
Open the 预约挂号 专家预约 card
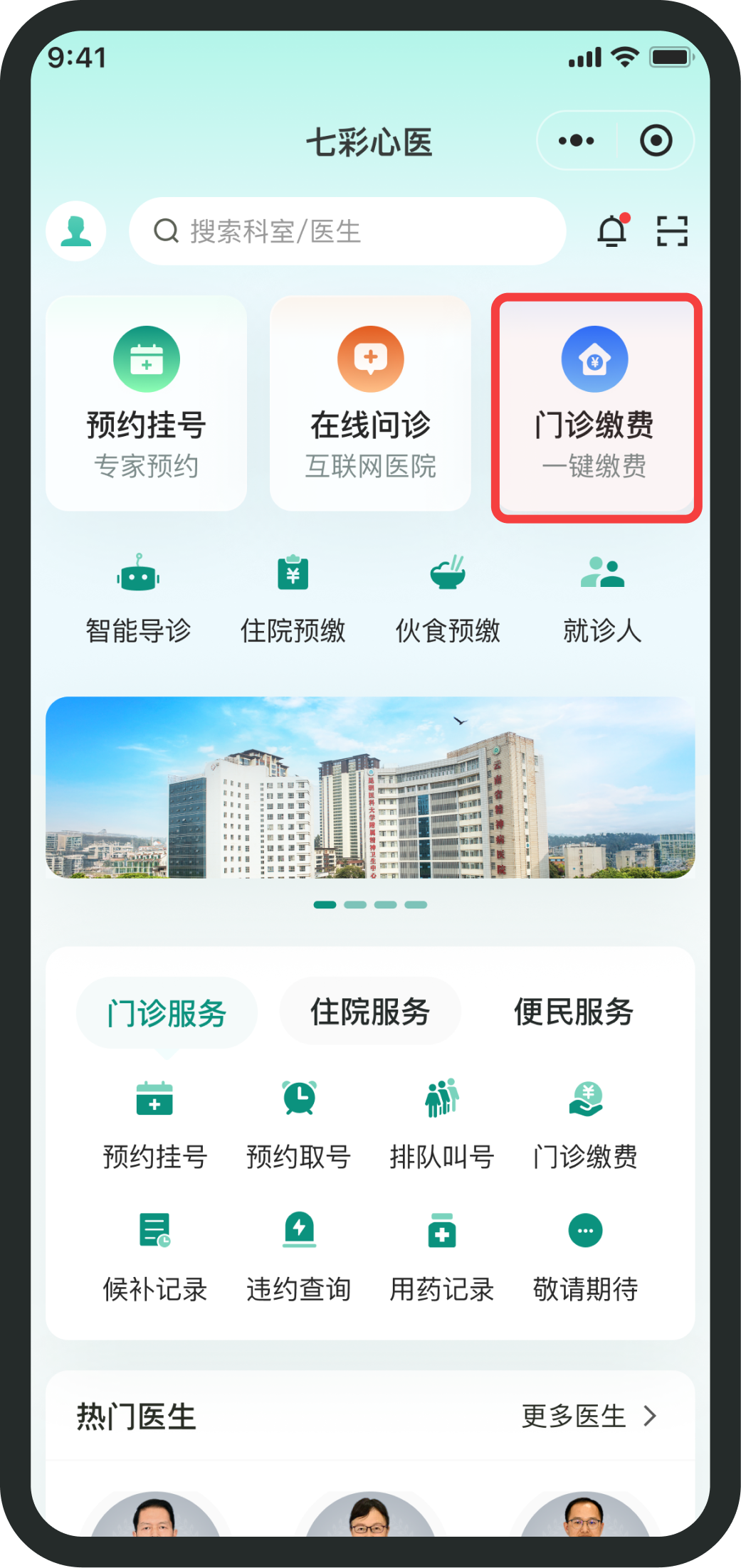(147, 403)
